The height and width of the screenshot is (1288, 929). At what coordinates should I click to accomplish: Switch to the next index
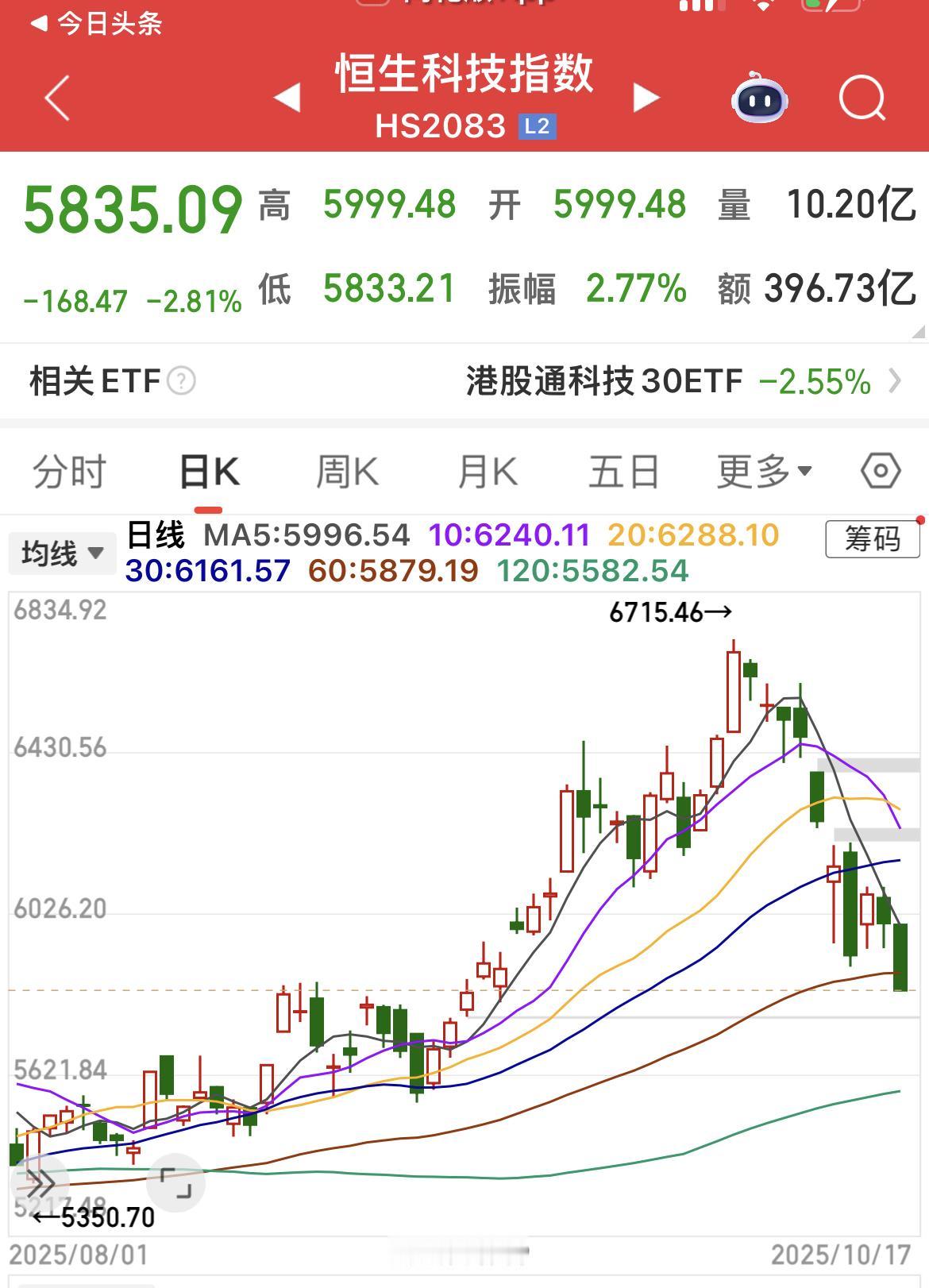tap(646, 98)
